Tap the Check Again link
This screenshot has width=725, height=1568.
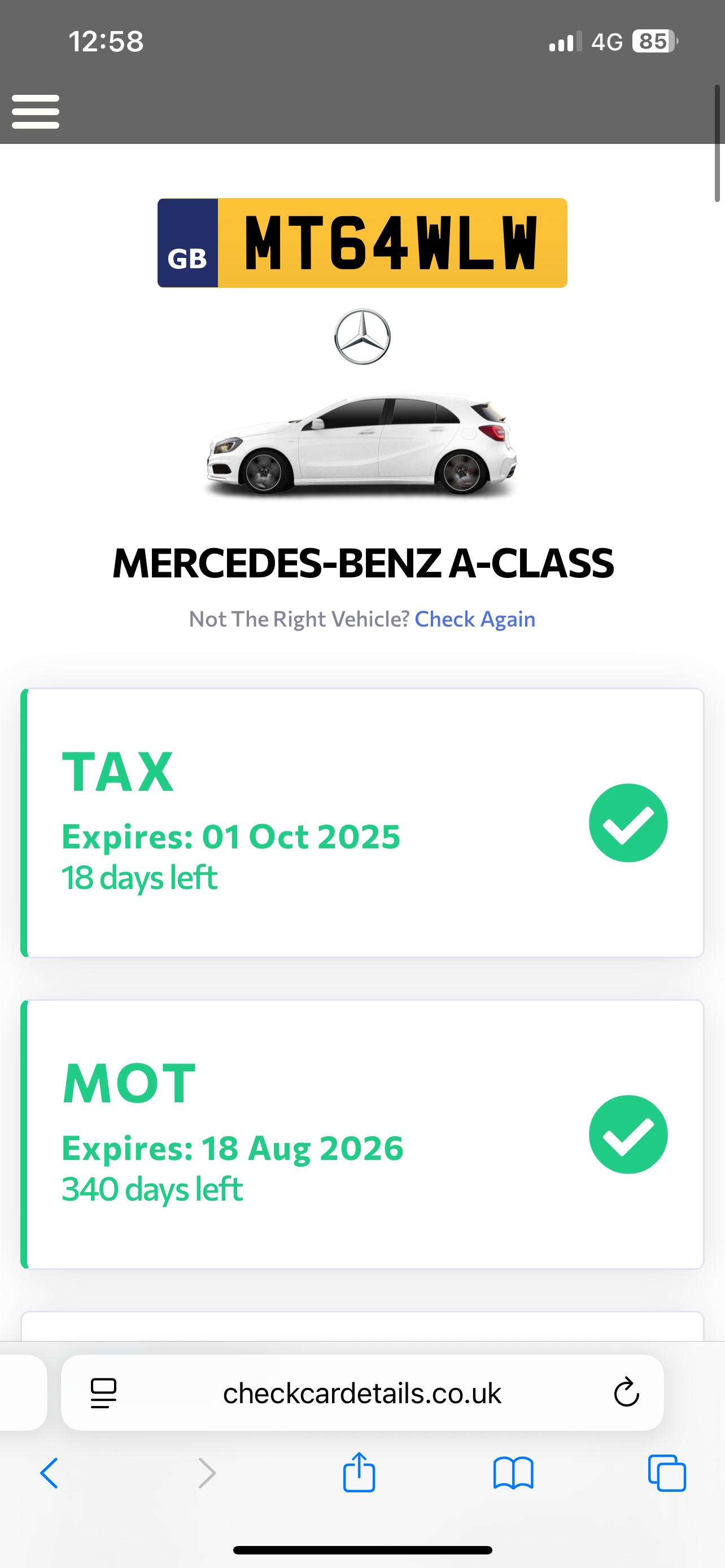[474, 619]
